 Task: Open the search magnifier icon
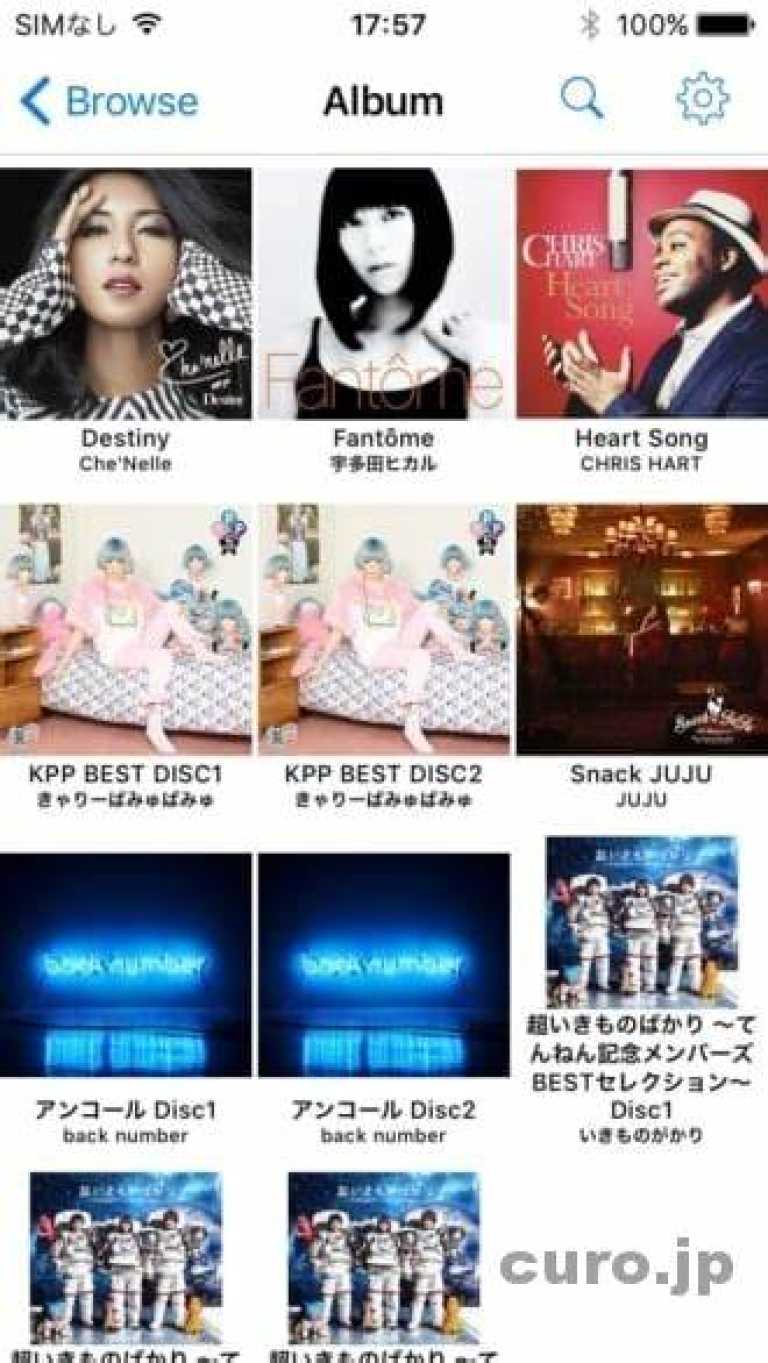tap(581, 100)
